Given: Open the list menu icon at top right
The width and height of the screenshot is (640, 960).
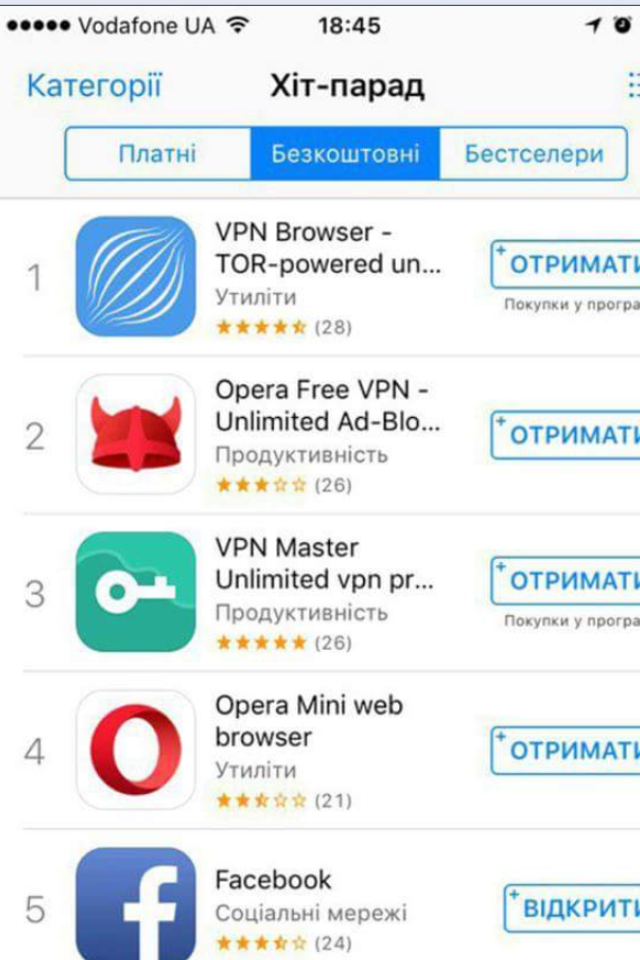Looking at the screenshot, I should tap(632, 87).
